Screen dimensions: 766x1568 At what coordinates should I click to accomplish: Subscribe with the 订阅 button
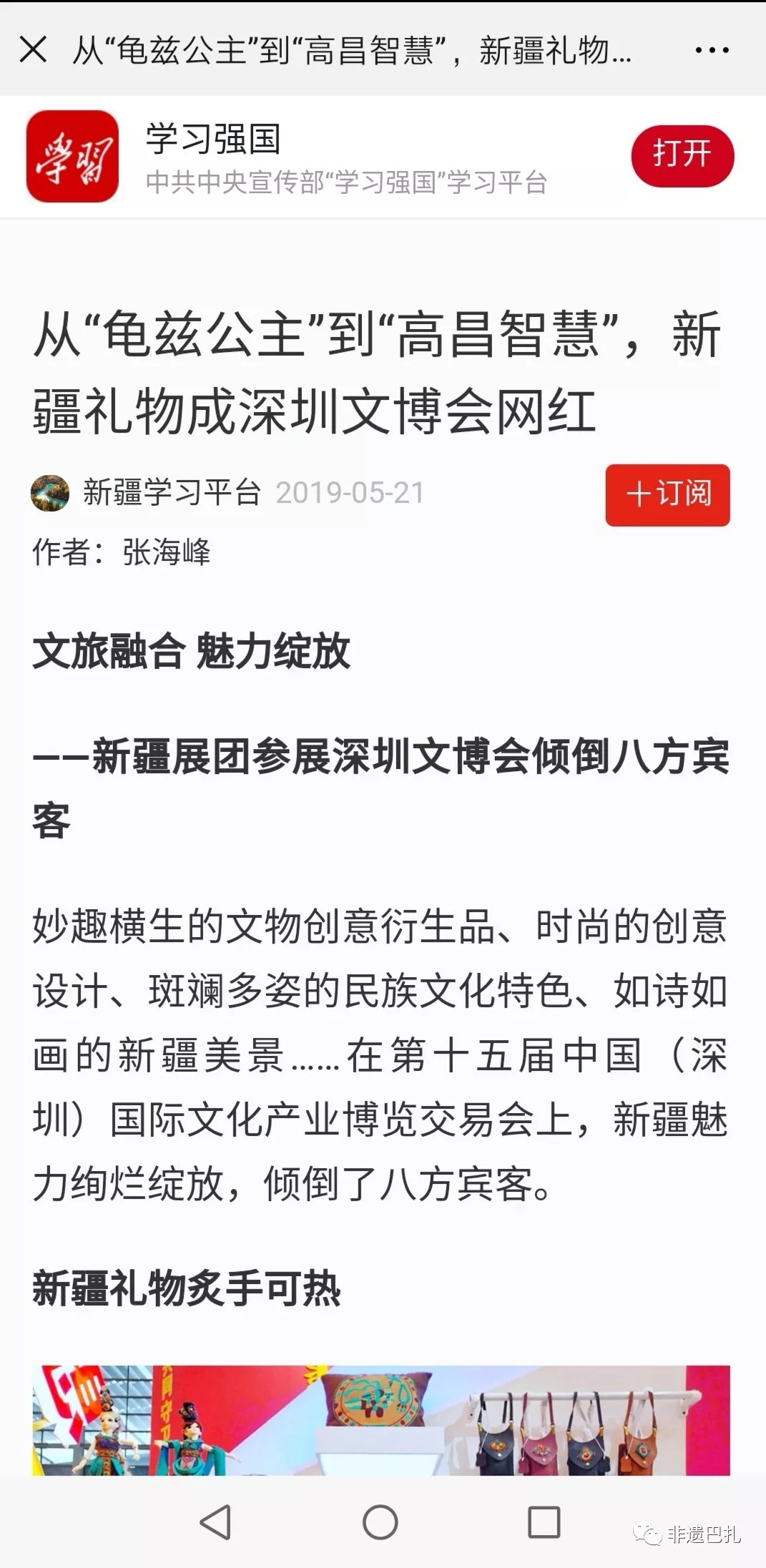tap(667, 495)
